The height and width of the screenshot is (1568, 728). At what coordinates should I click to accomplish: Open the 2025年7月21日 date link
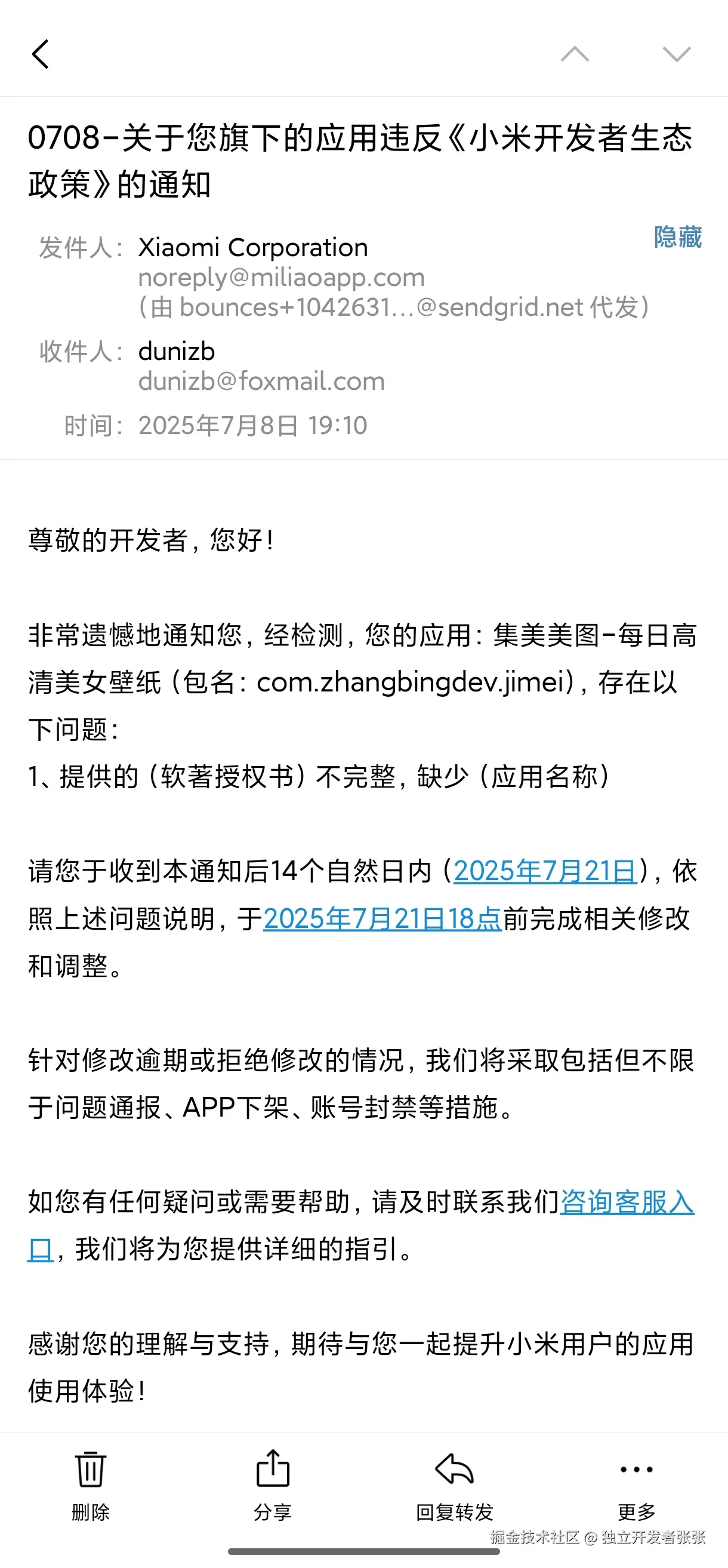pyautogui.click(x=545, y=871)
